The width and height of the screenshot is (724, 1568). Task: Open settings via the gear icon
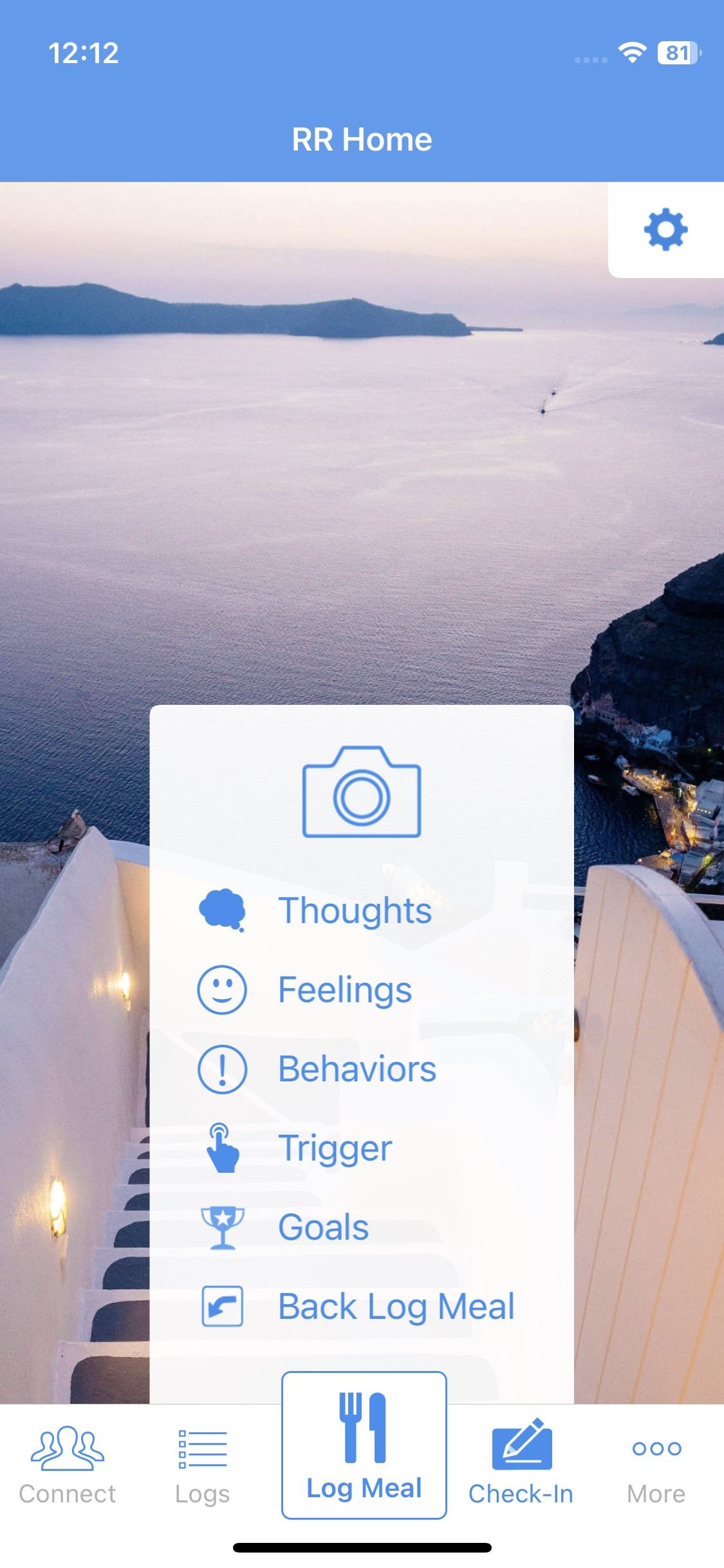(x=665, y=230)
